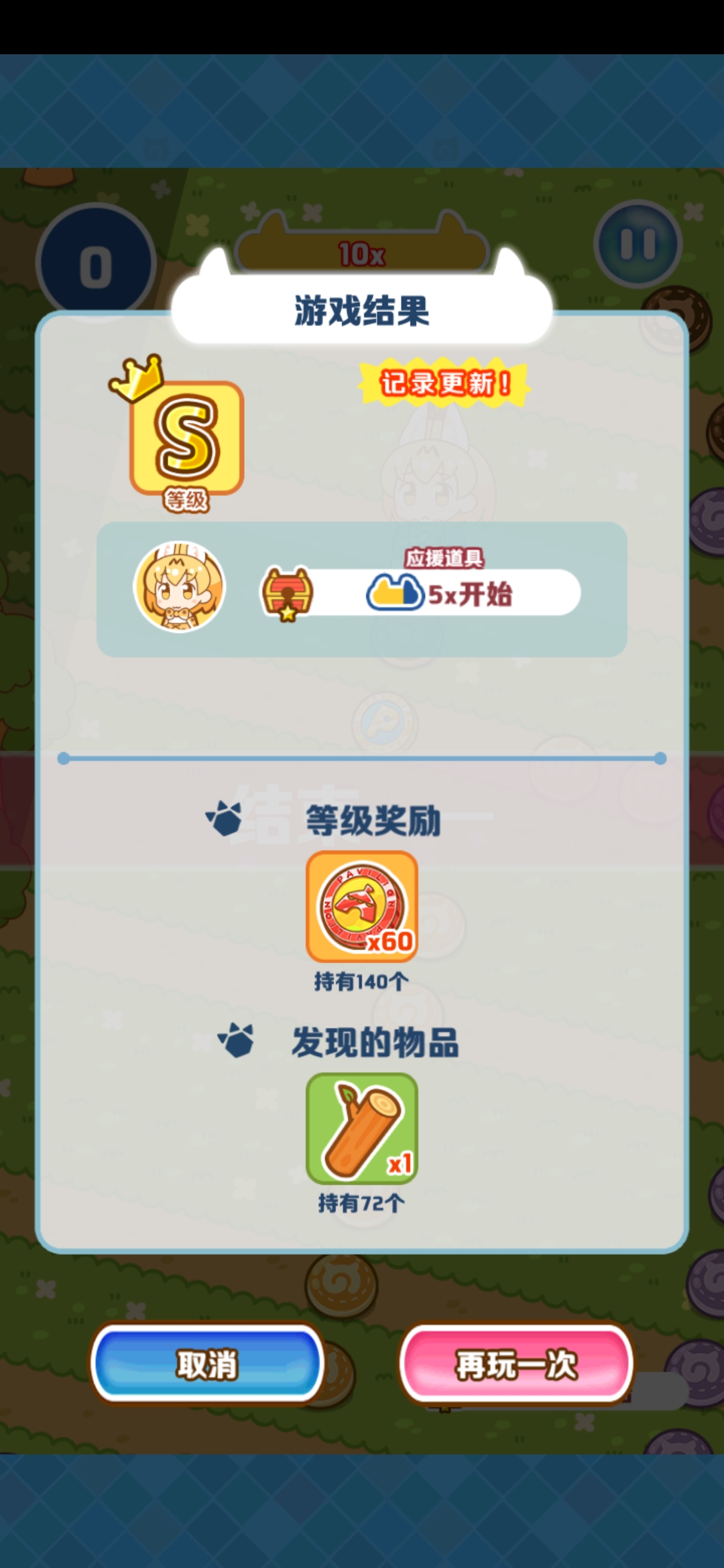Tap the blue 取消 cancel button
The height and width of the screenshot is (1568, 724).
point(208,1364)
